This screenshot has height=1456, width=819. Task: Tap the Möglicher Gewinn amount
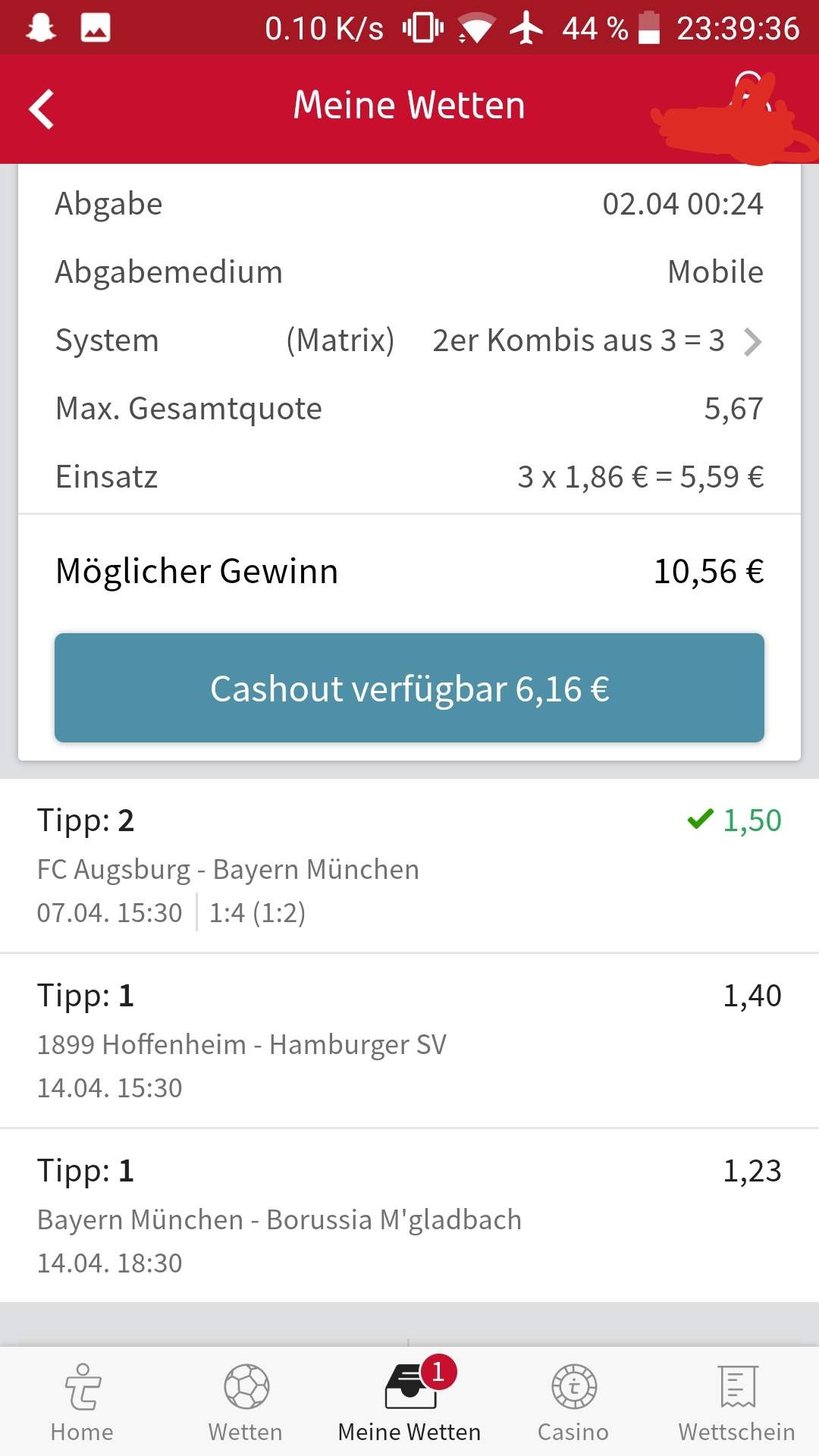(708, 572)
